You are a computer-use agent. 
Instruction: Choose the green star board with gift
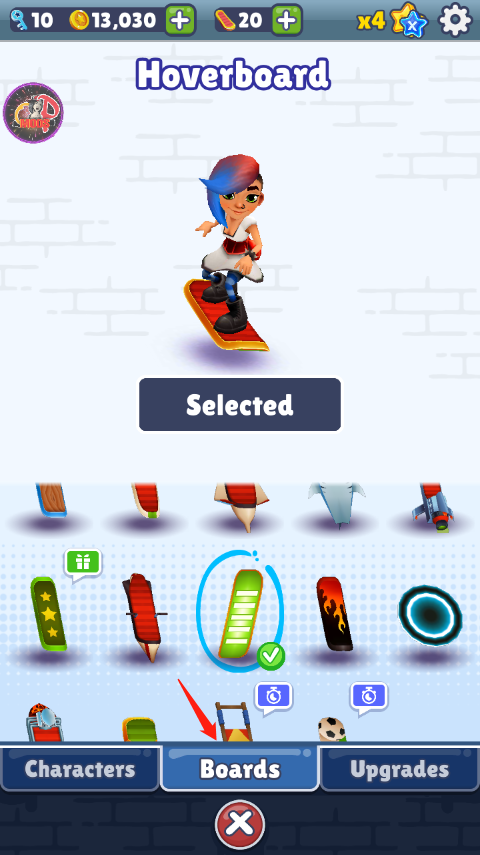[x=49, y=613]
